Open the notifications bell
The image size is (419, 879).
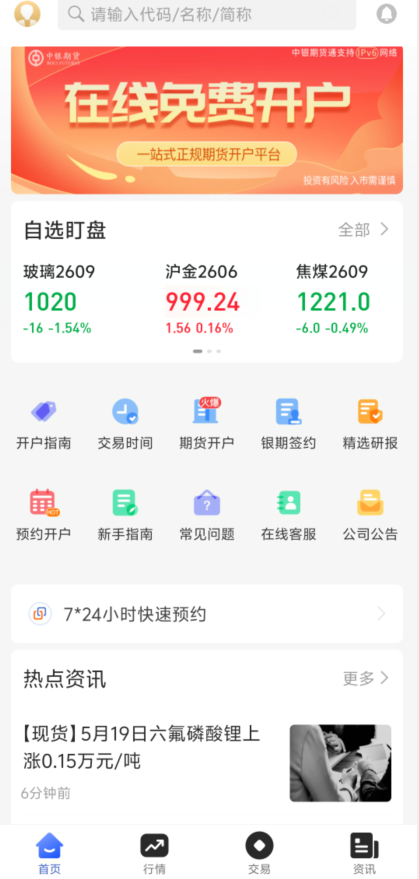pos(386,14)
